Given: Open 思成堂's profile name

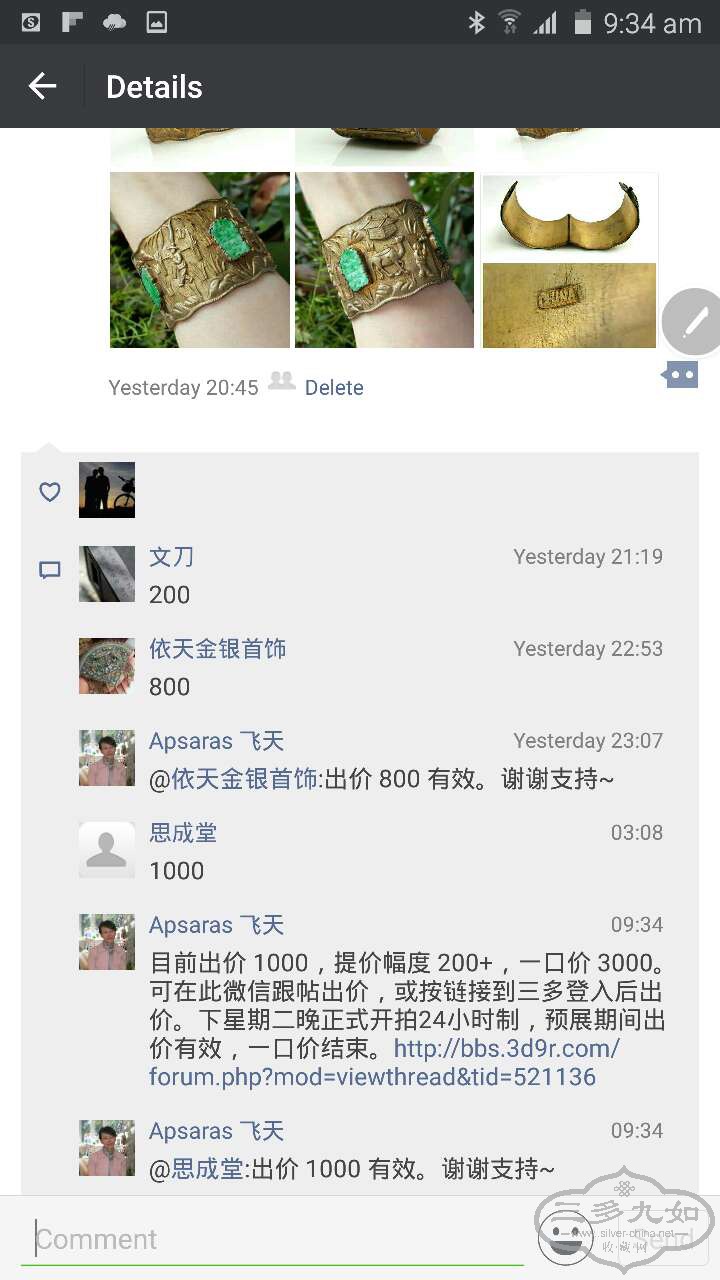Looking at the screenshot, I should 183,833.
